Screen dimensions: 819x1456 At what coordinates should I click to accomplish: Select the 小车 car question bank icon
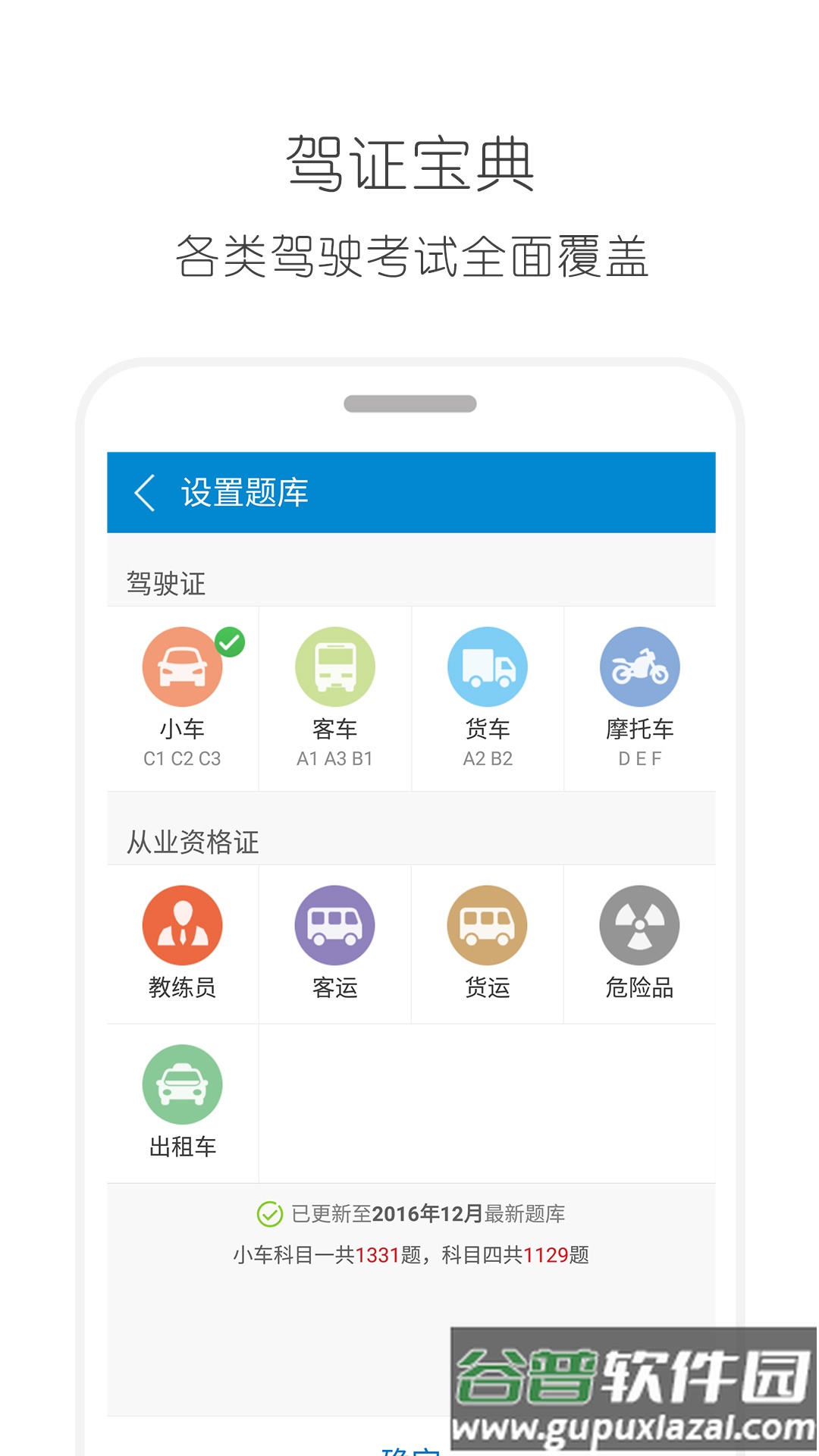click(182, 666)
